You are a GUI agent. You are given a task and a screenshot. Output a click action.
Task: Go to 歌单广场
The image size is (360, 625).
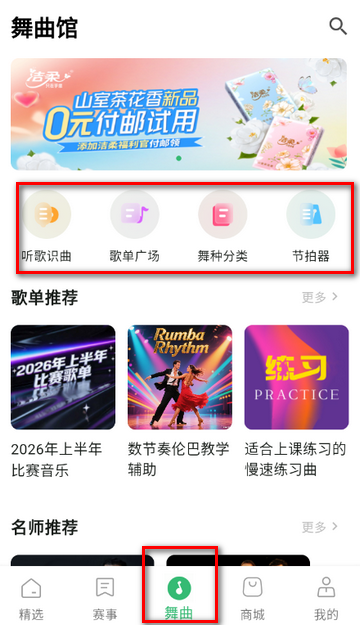tap(134, 226)
